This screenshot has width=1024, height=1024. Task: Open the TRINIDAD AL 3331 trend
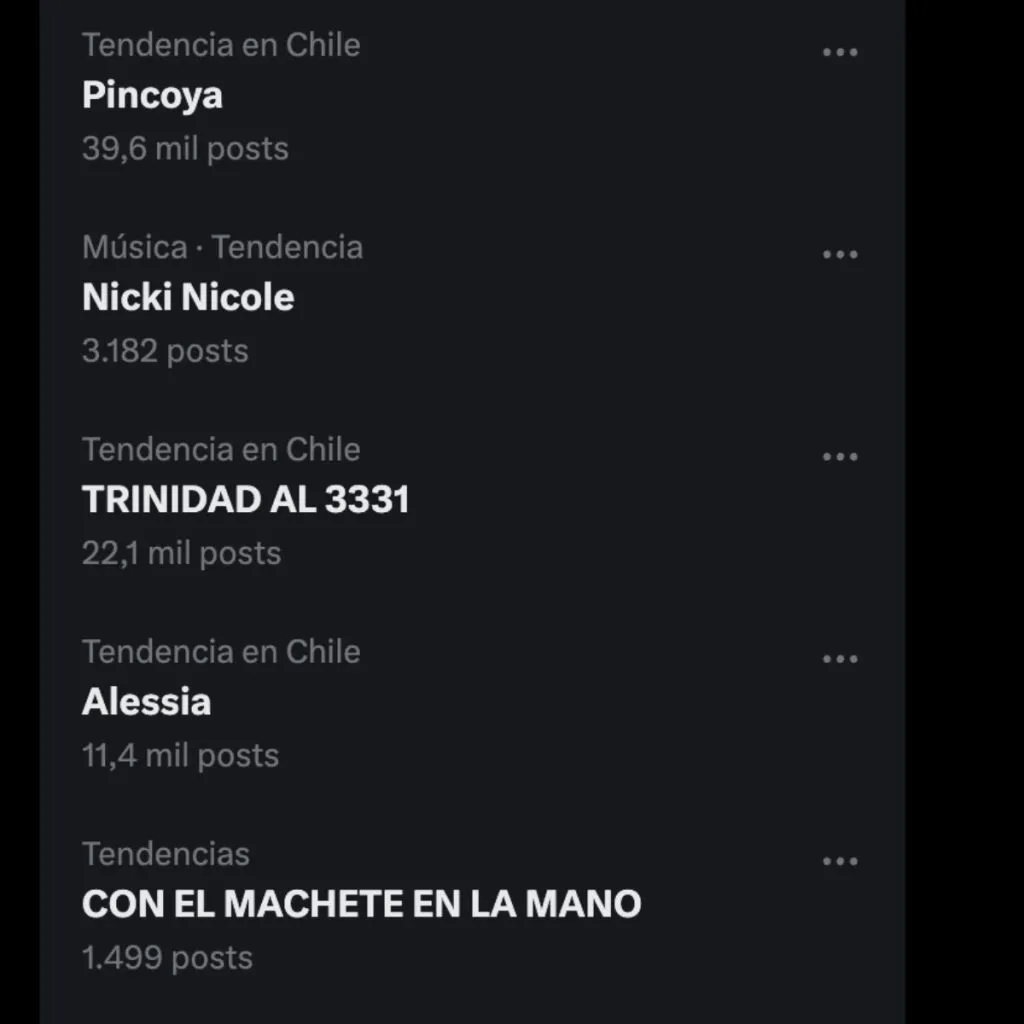coord(245,500)
